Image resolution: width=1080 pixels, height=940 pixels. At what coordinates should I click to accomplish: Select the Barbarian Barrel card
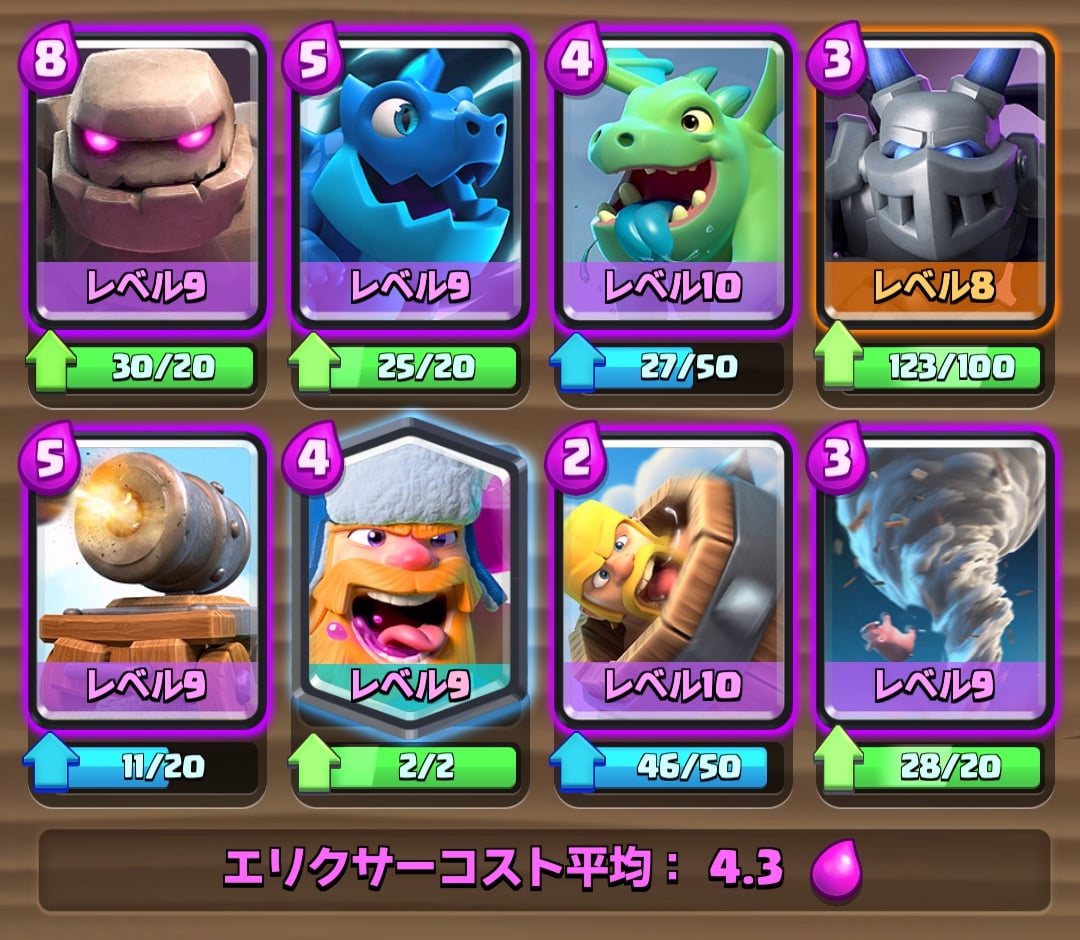click(x=672, y=575)
